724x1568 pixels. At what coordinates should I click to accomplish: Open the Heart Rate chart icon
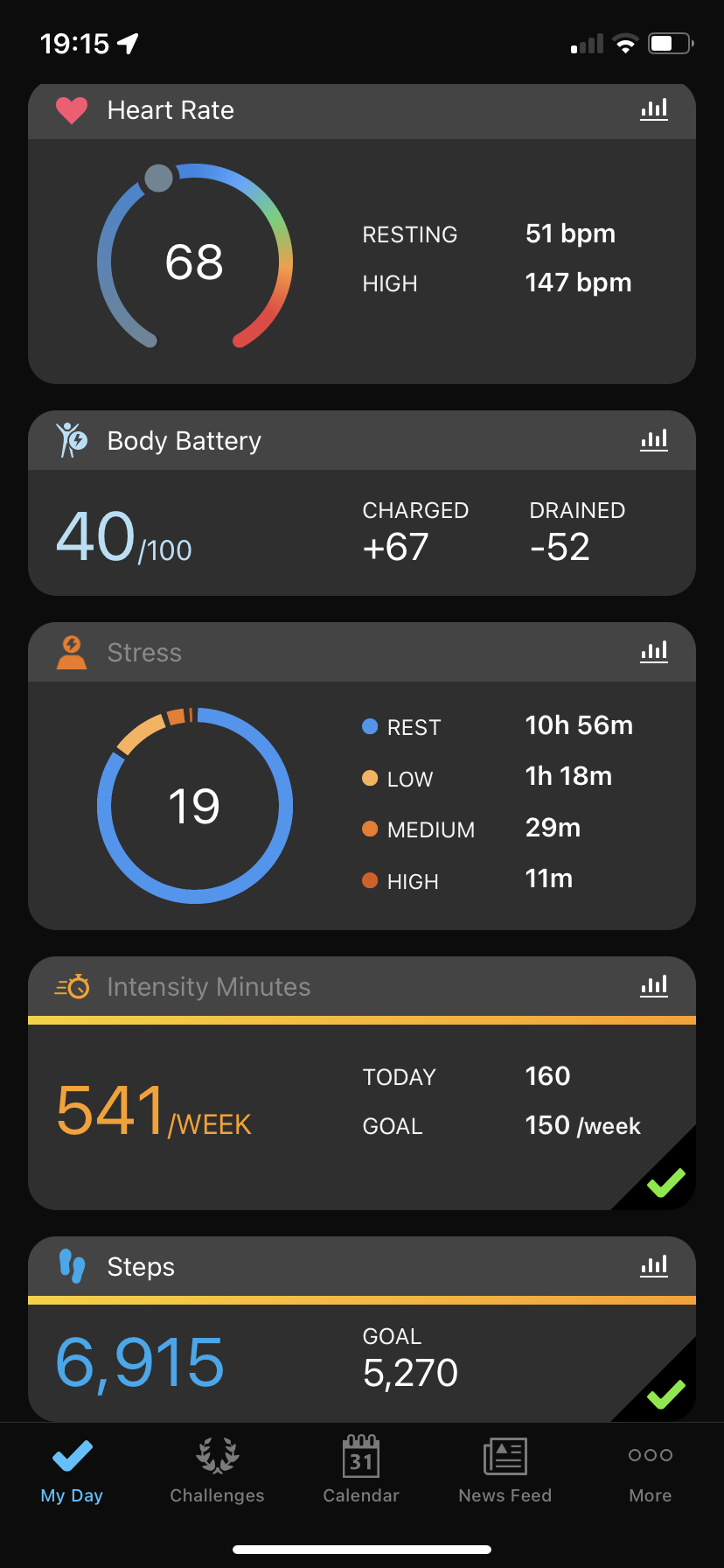(x=653, y=109)
